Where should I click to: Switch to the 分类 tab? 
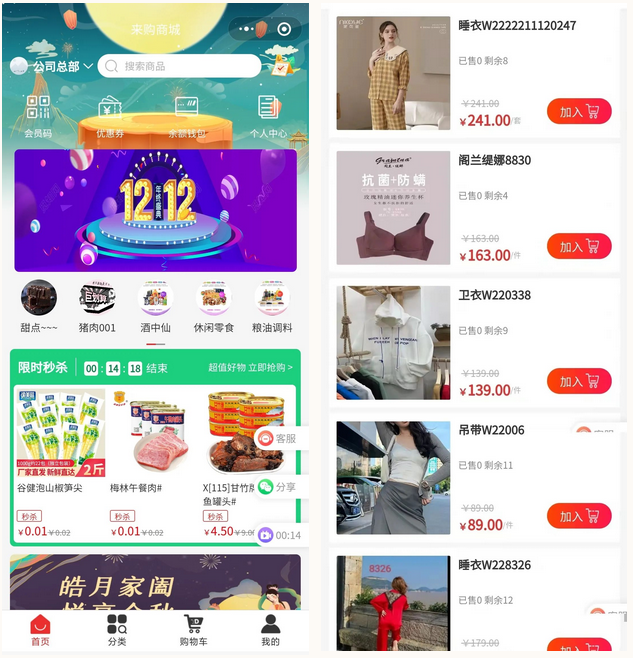tap(117, 630)
